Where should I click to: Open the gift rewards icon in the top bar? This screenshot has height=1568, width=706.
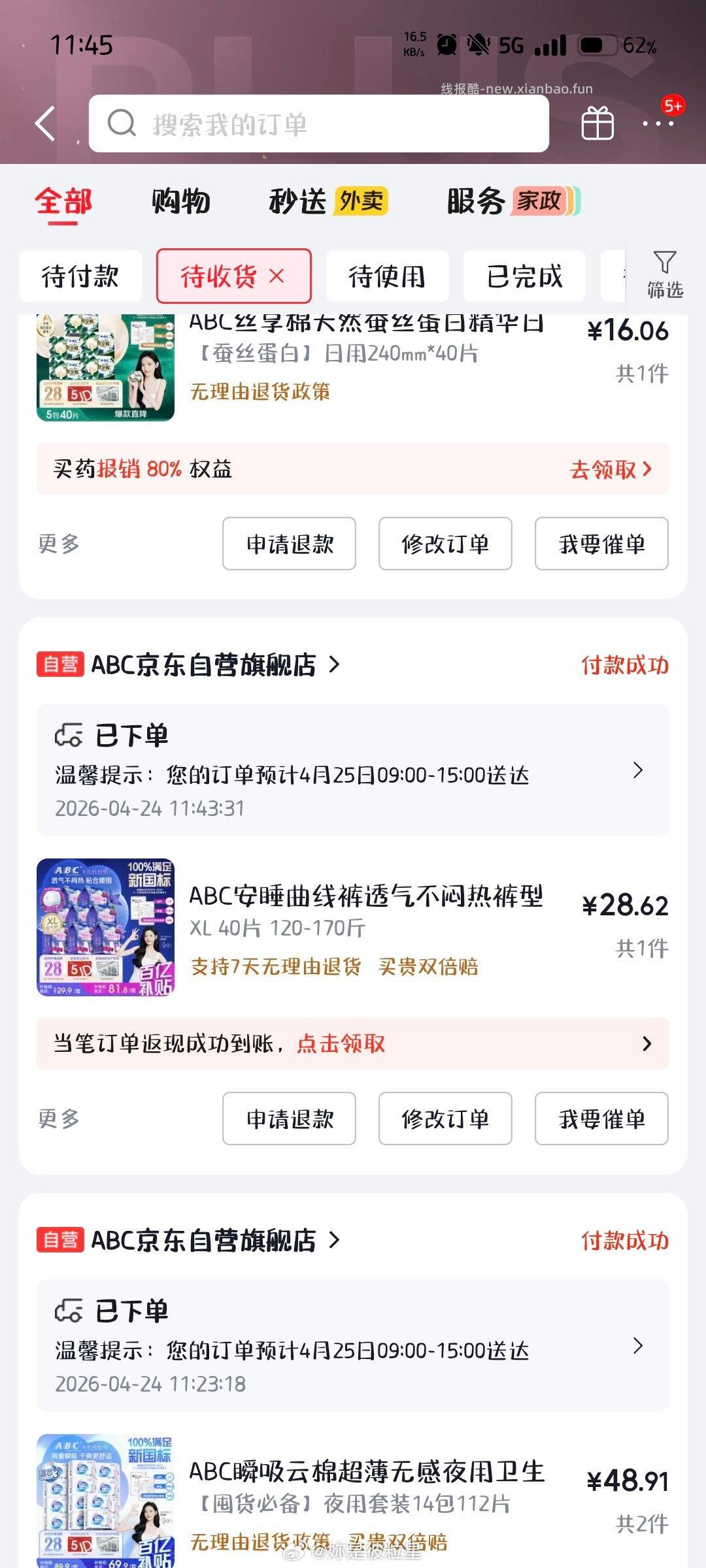coord(598,123)
